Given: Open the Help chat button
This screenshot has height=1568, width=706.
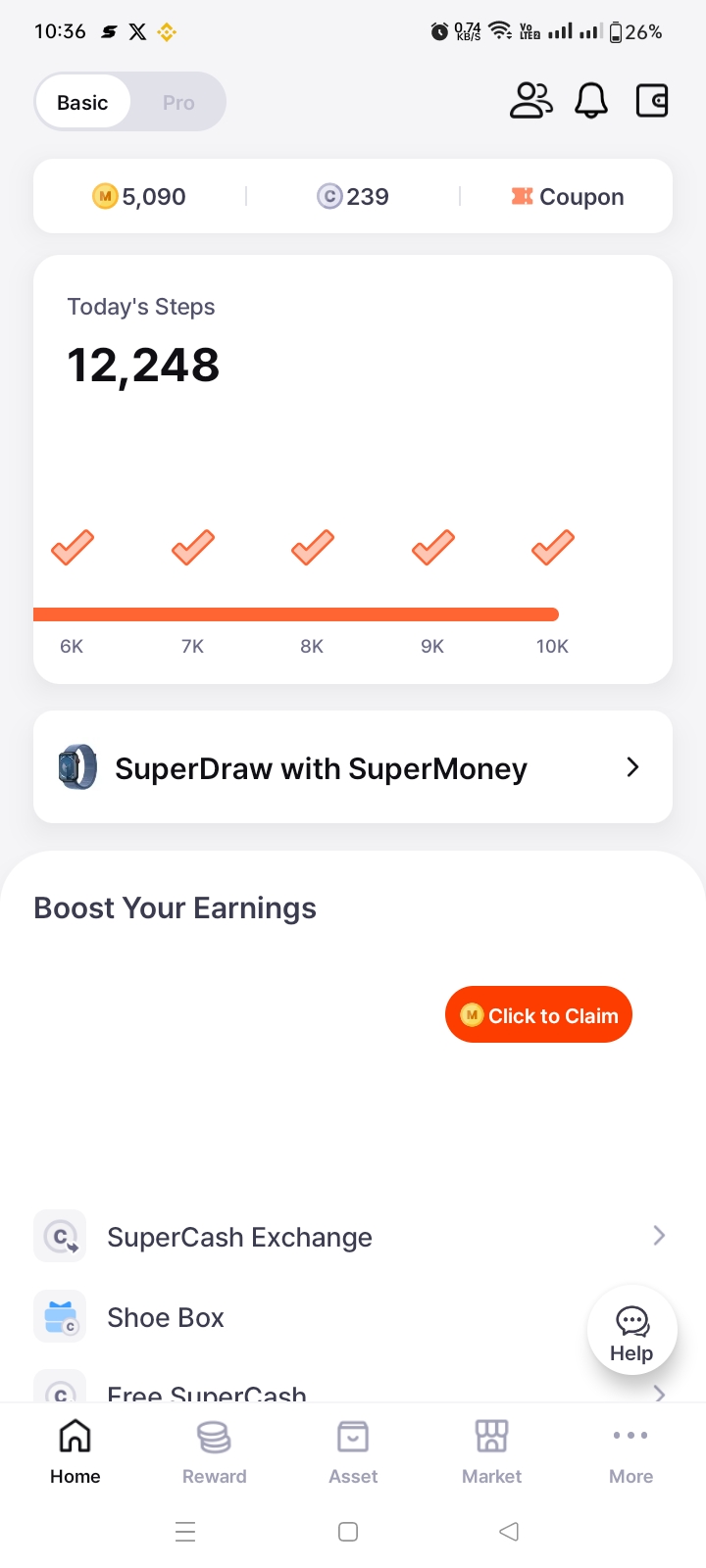Looking at the screenshot, I should coord(631,1330).
